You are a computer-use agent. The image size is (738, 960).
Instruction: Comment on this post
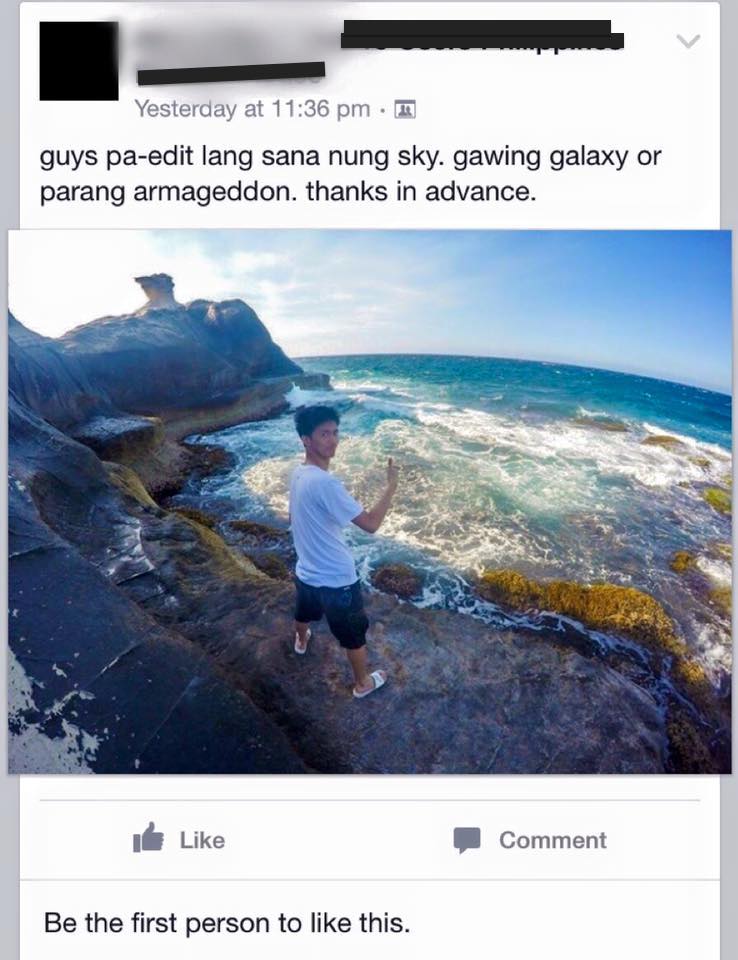coord(530,840)
